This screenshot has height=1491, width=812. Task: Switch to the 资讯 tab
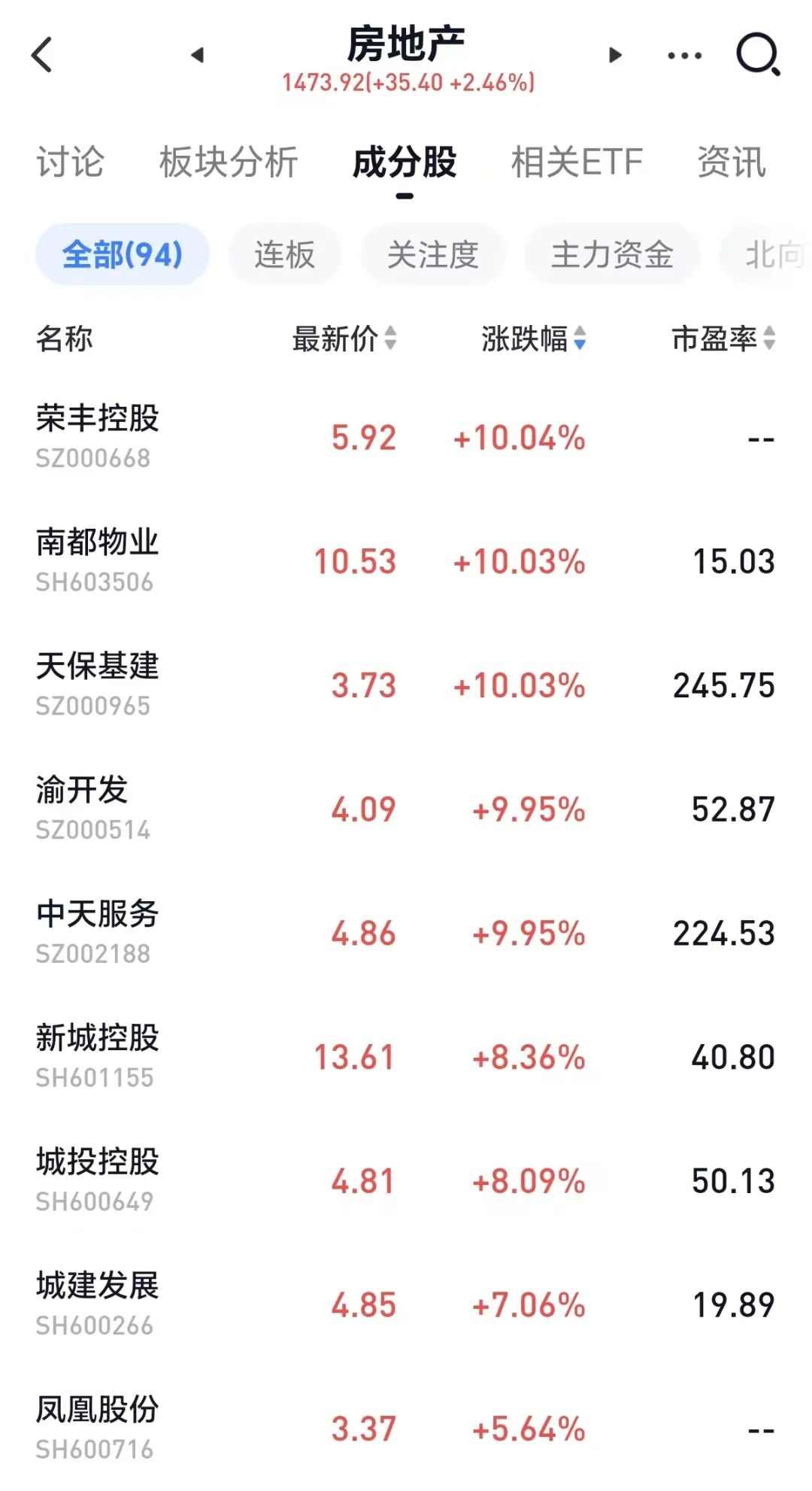pos(732,162)
